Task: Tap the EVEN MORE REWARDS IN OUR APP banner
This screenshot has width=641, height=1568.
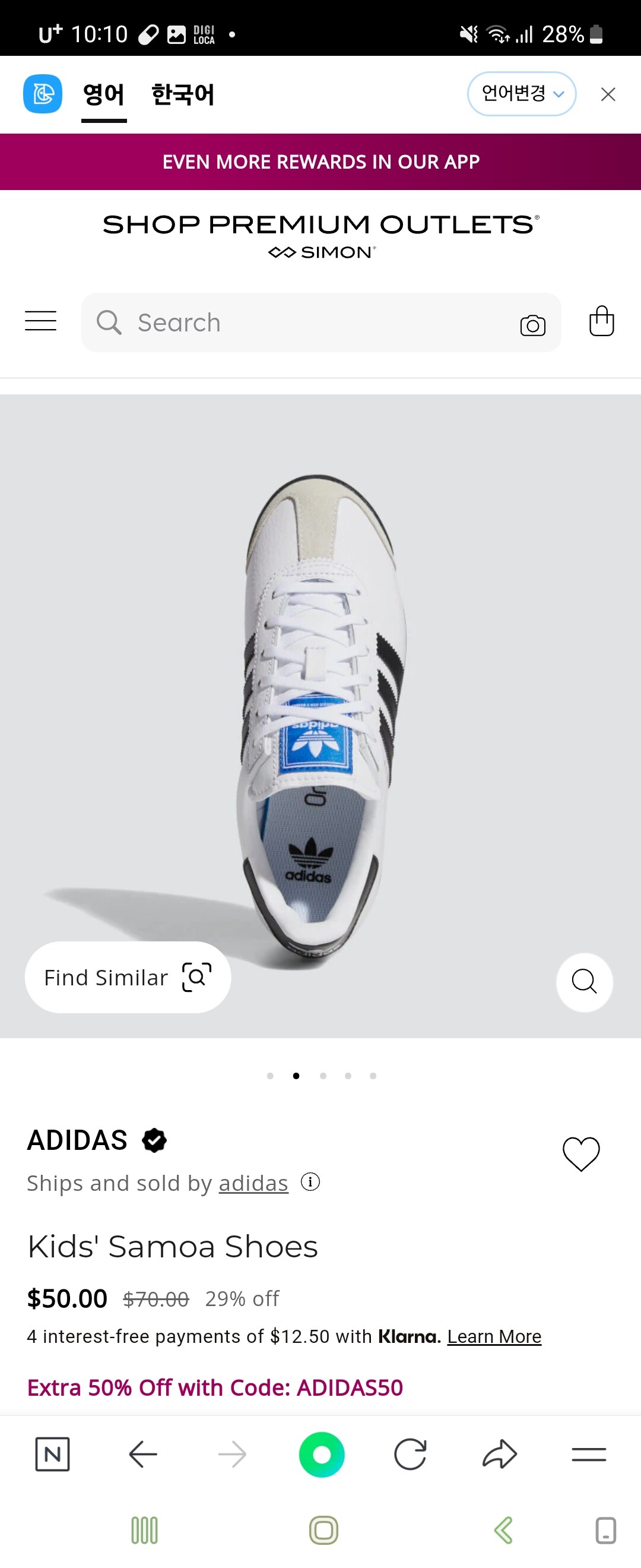Action: tap(320, 162)
